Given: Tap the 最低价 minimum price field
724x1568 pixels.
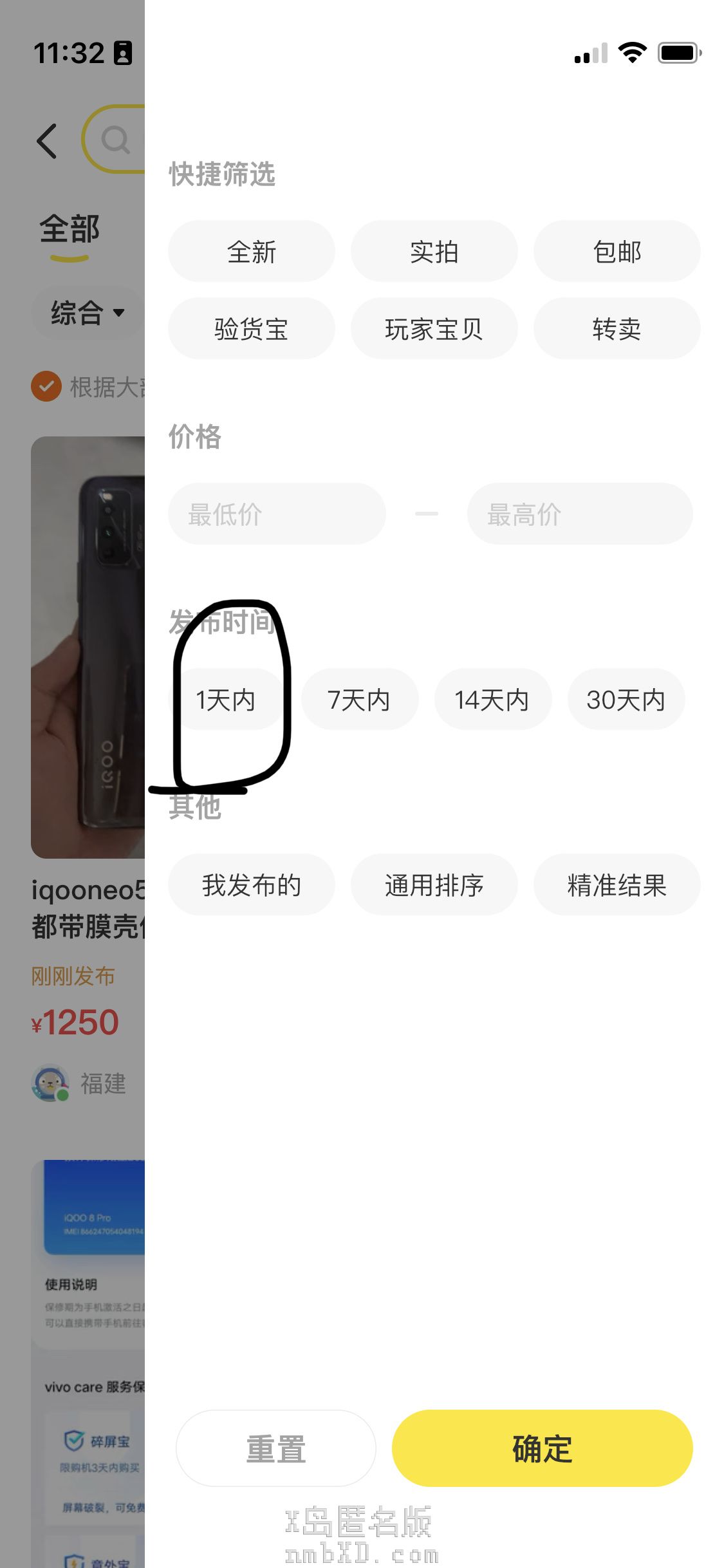Looking at the screenshot, I should tap(277, 514).
